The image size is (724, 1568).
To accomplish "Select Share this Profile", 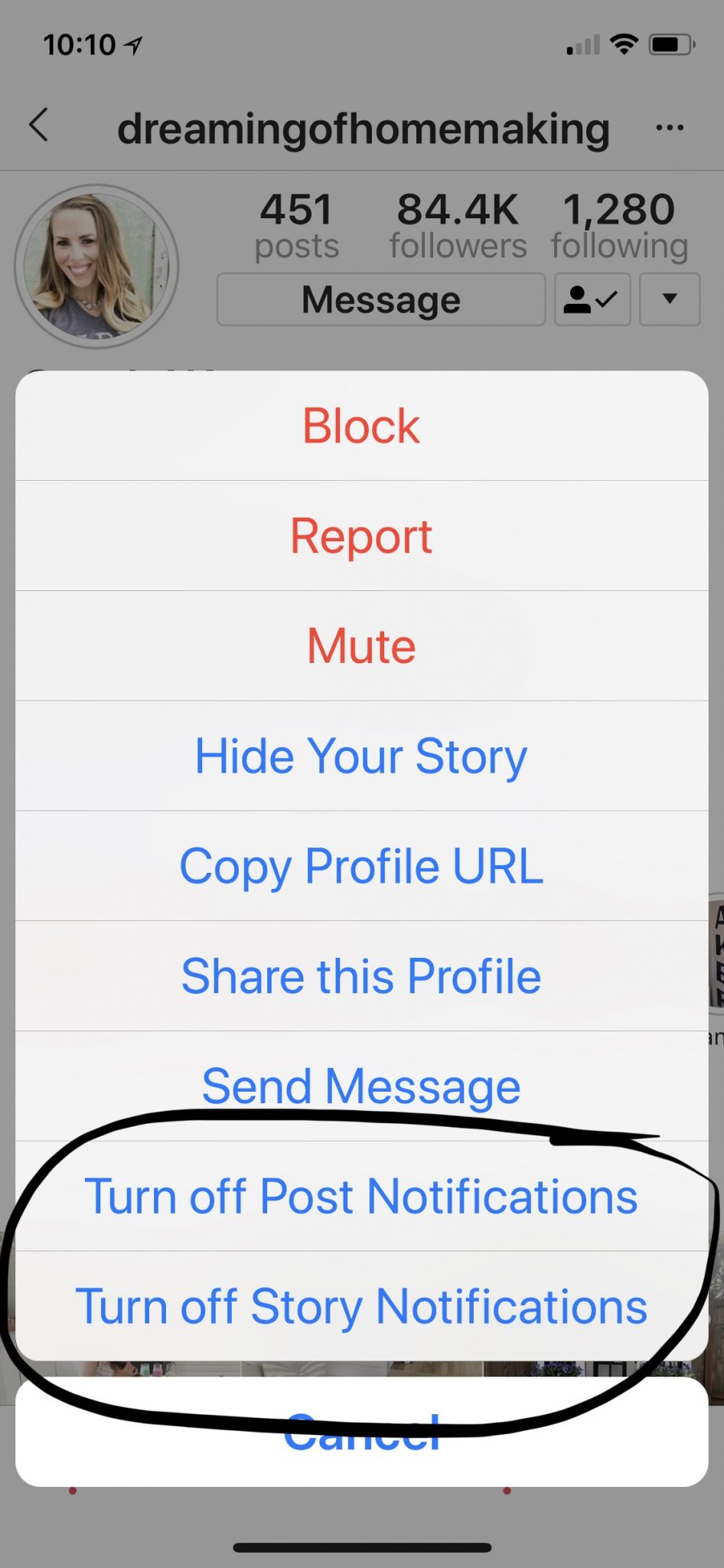I will 361,976.
